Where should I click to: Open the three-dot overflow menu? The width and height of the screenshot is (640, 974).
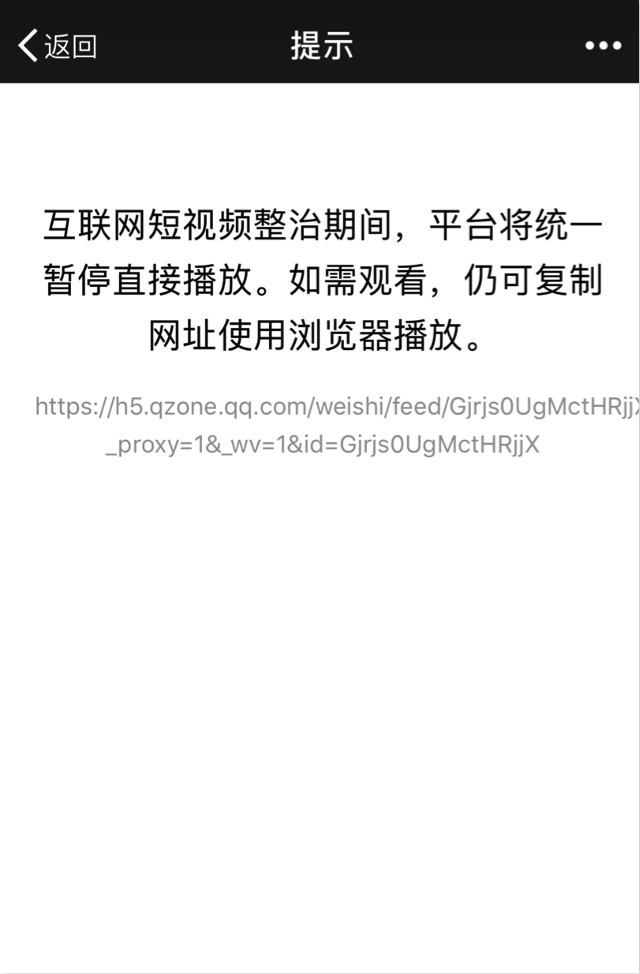602,46
